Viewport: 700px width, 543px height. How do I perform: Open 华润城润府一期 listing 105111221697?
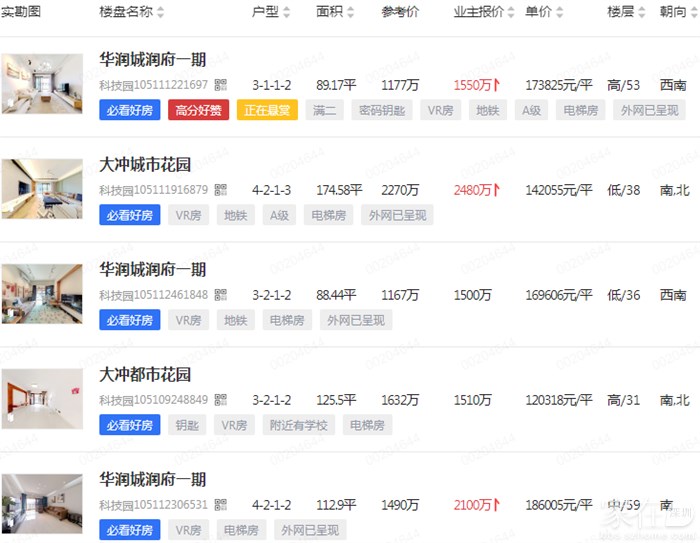click(x=153, y=60)
